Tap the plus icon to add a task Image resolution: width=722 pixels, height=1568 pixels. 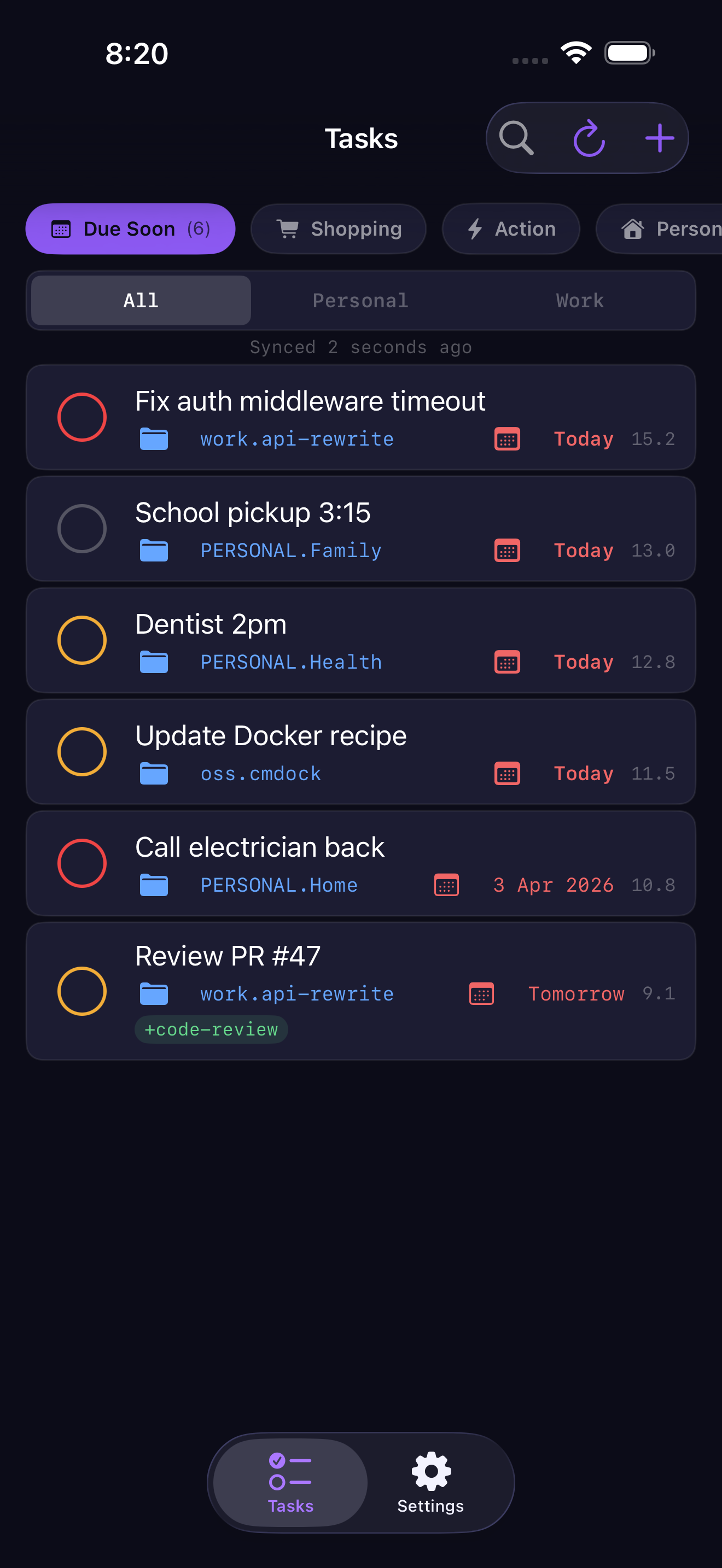click(x=659, y=138)
